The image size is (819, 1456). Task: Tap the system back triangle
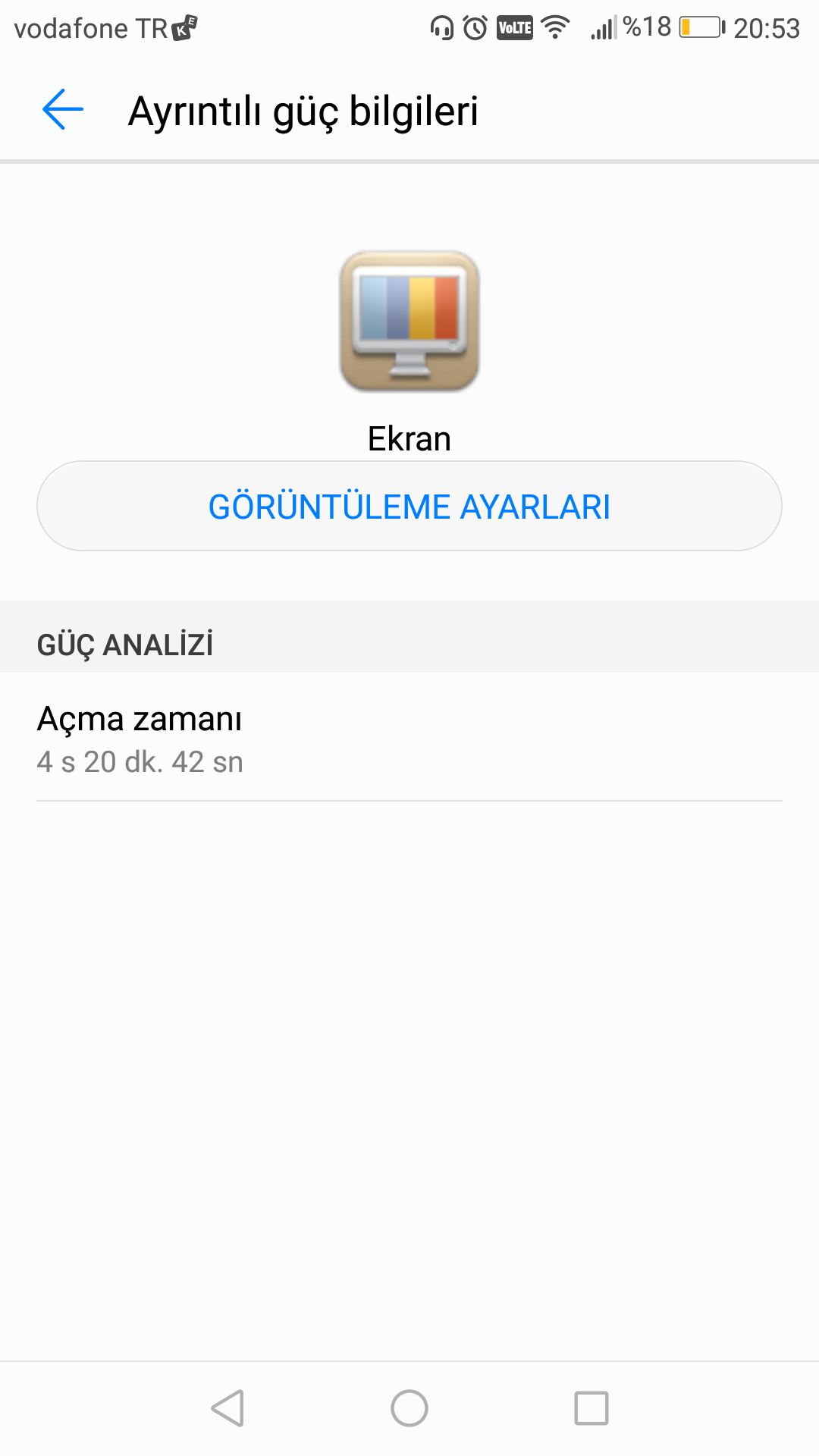pyautogui.click(x=227, y=1408)
